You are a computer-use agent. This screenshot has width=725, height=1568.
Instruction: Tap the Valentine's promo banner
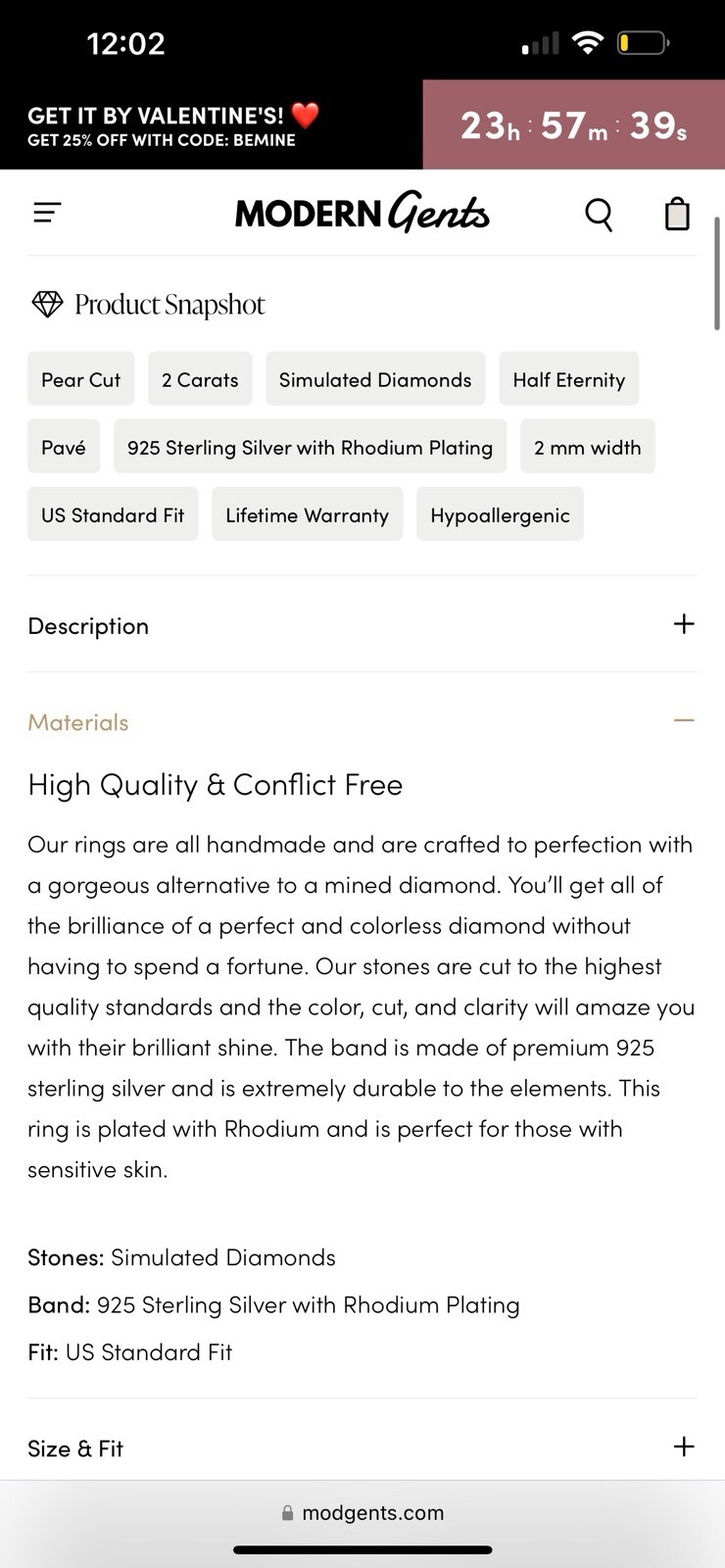211,125
